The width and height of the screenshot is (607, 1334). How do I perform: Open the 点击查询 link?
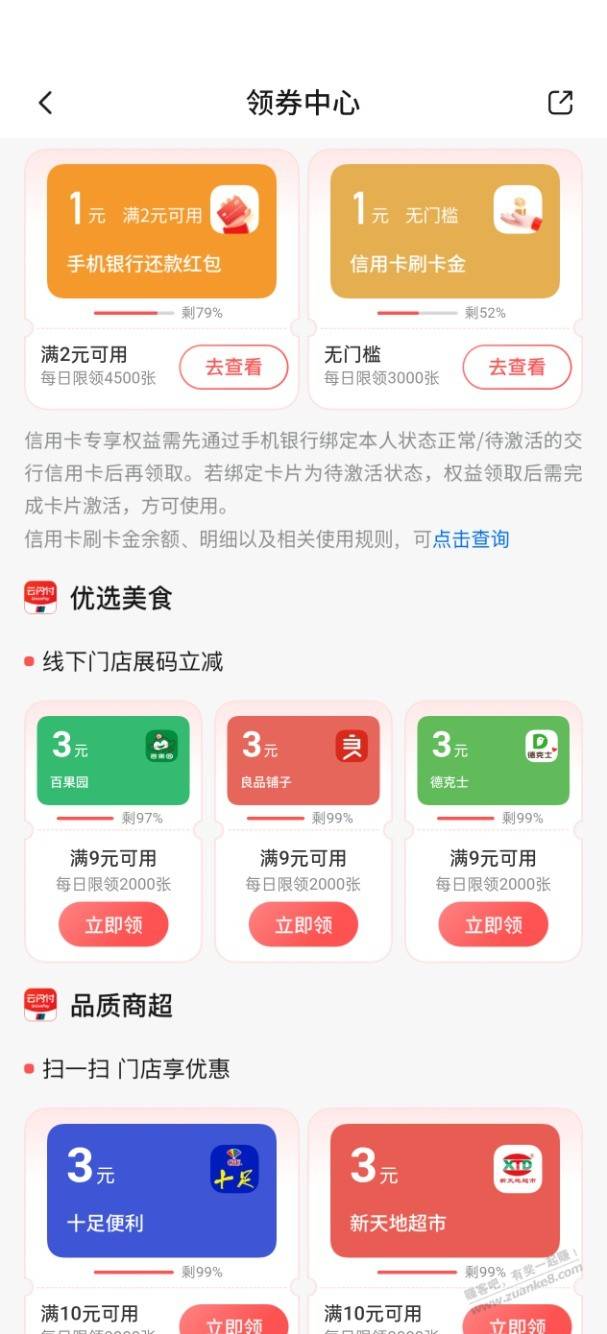click(471, 539)
